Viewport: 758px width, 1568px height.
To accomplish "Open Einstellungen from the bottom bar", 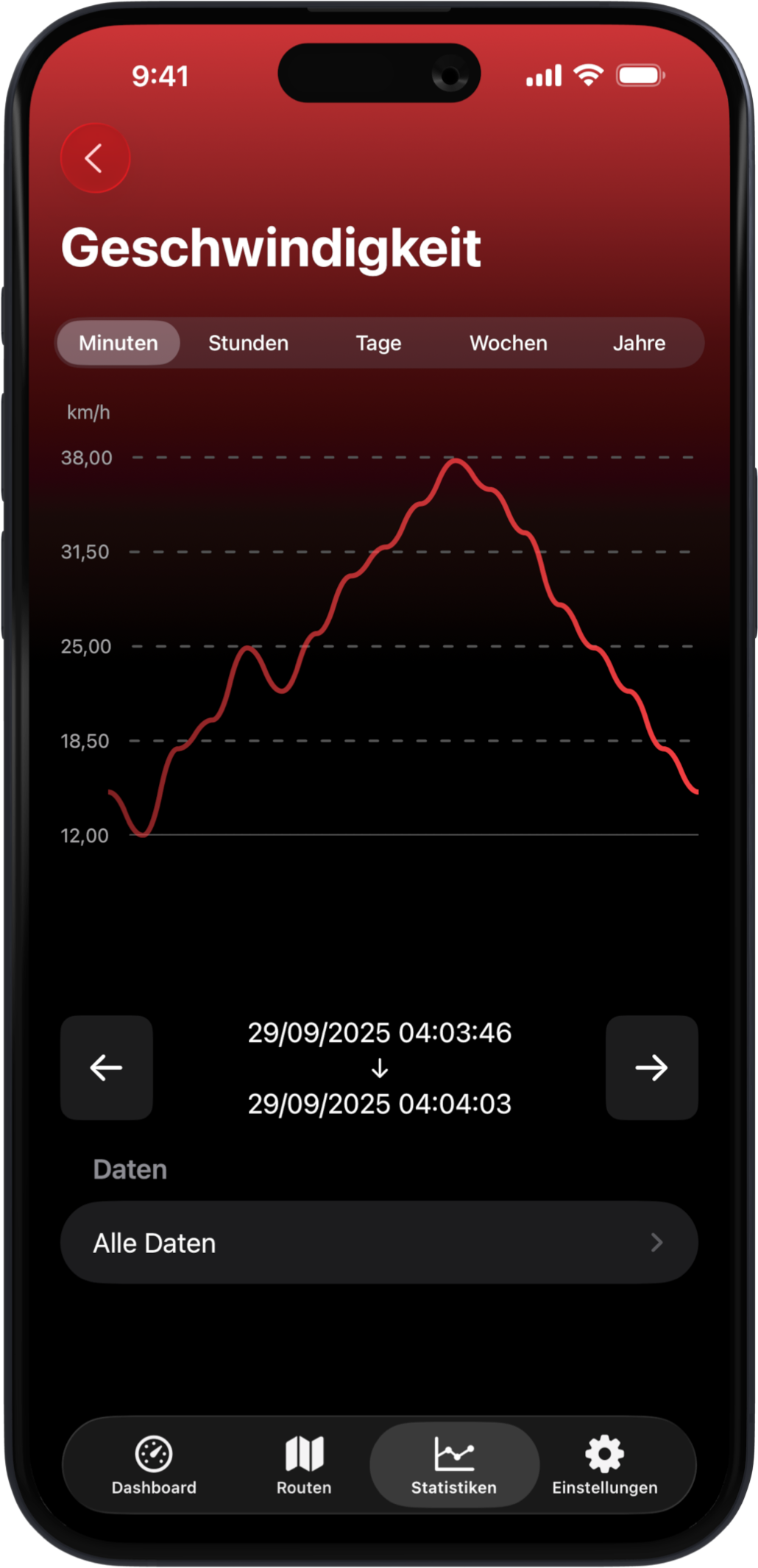I will click(605, 1464).
